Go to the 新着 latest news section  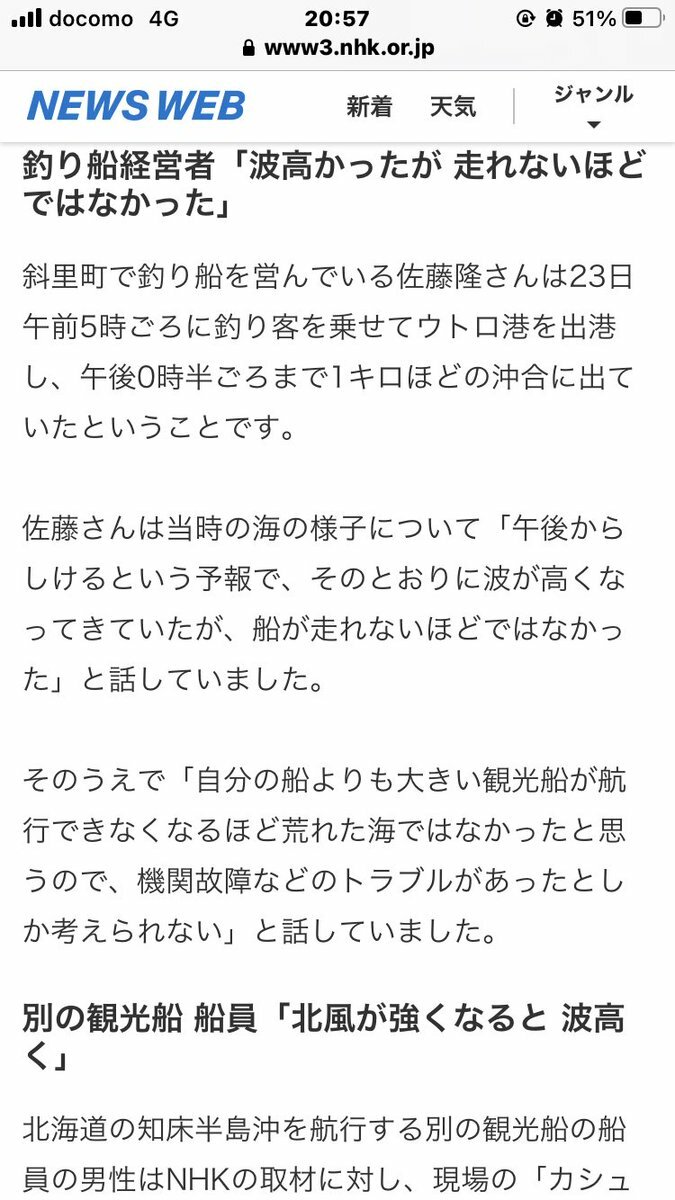point(370,106)
